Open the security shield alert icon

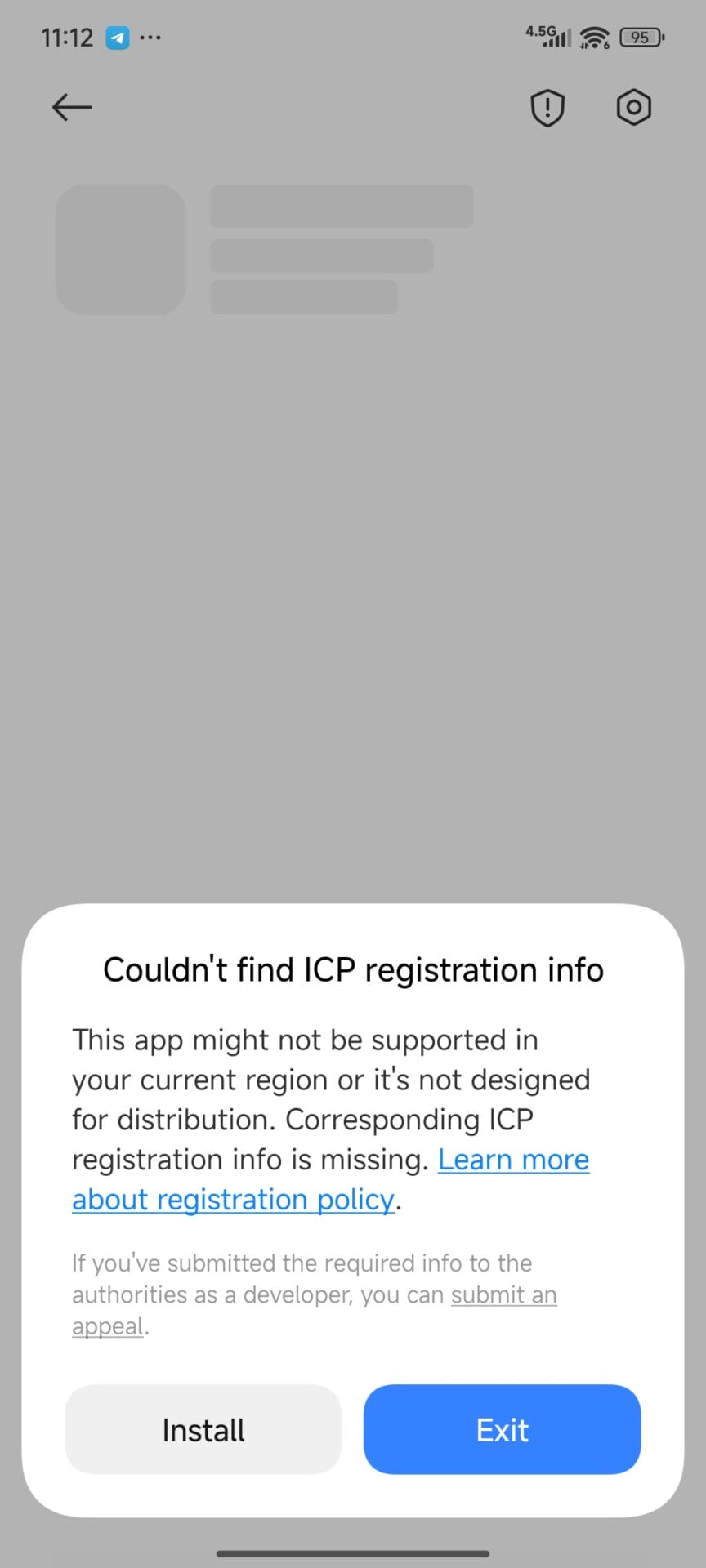[547, 108]
